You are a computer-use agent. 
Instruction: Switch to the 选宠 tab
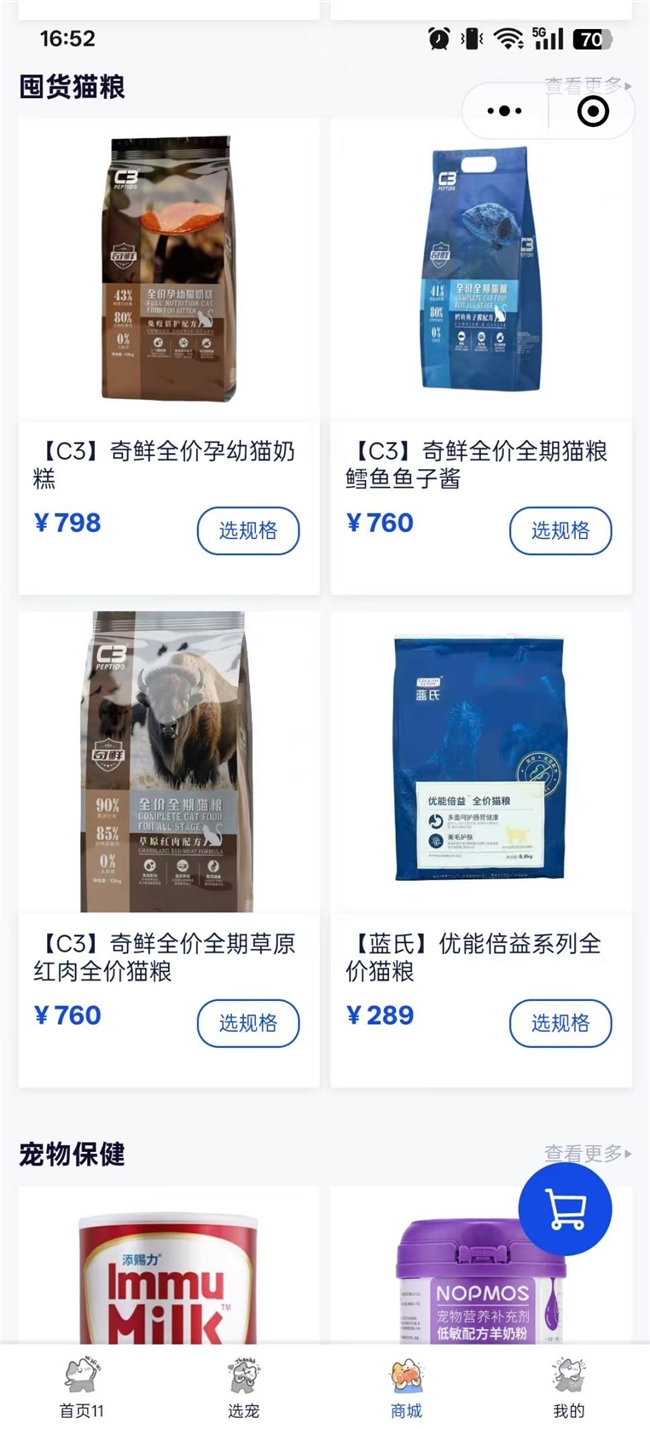click(x=244, y=1388)
